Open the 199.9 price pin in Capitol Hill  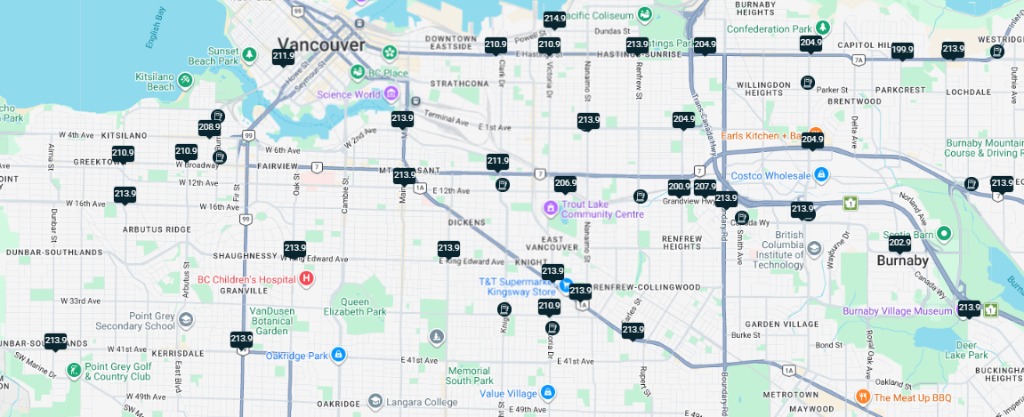tap(902, 50)
